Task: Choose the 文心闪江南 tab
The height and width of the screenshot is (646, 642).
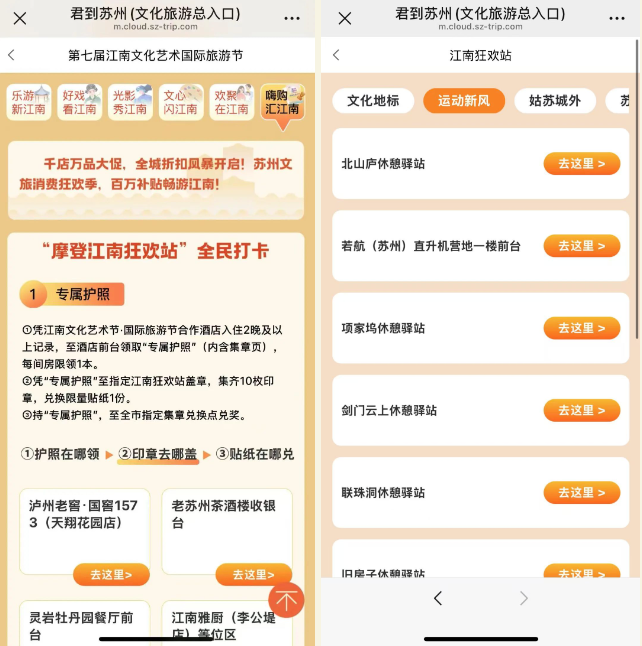Action: click(181, 102)
